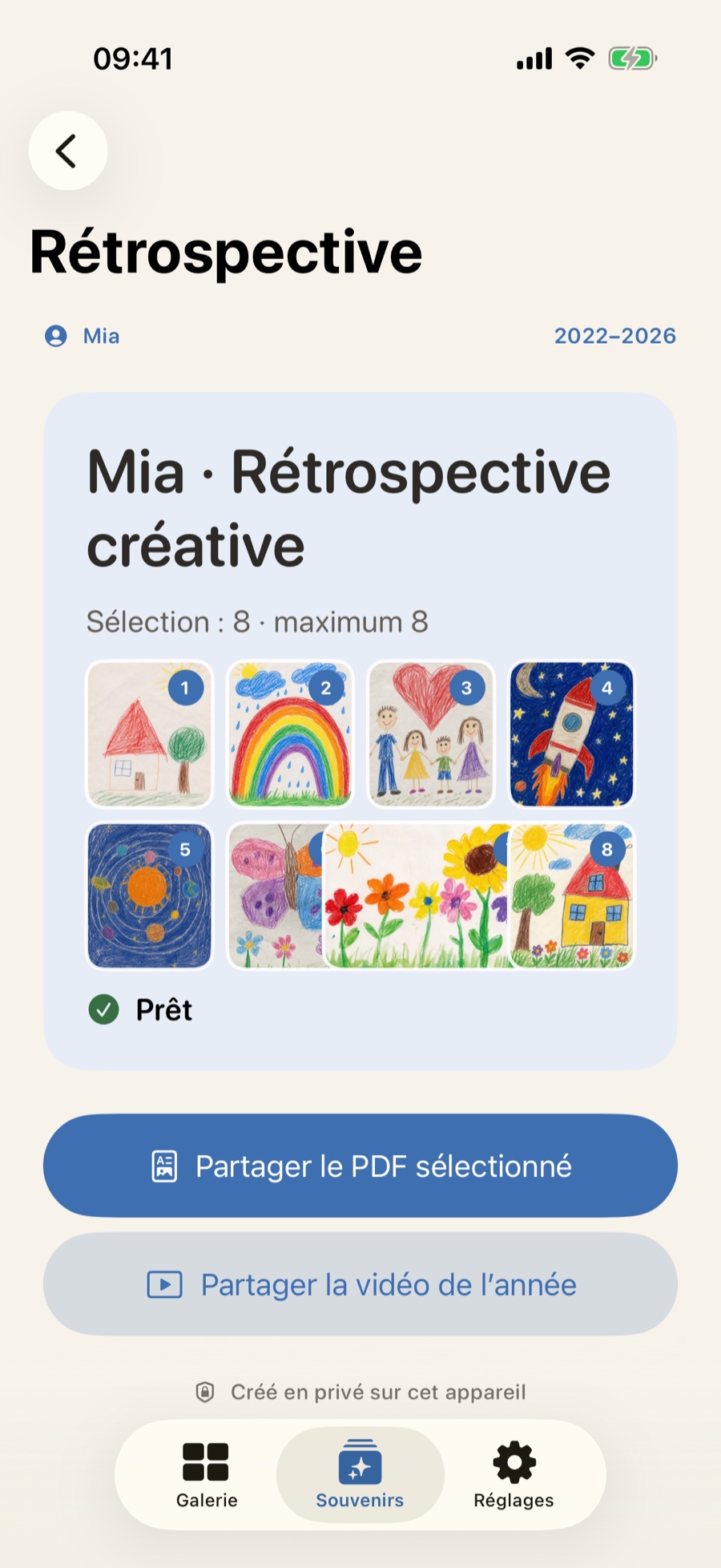Open drawing 8 with the yellow house
Image resolution: width=721 pixels, height=1568 pixels.
coord(572,895)
